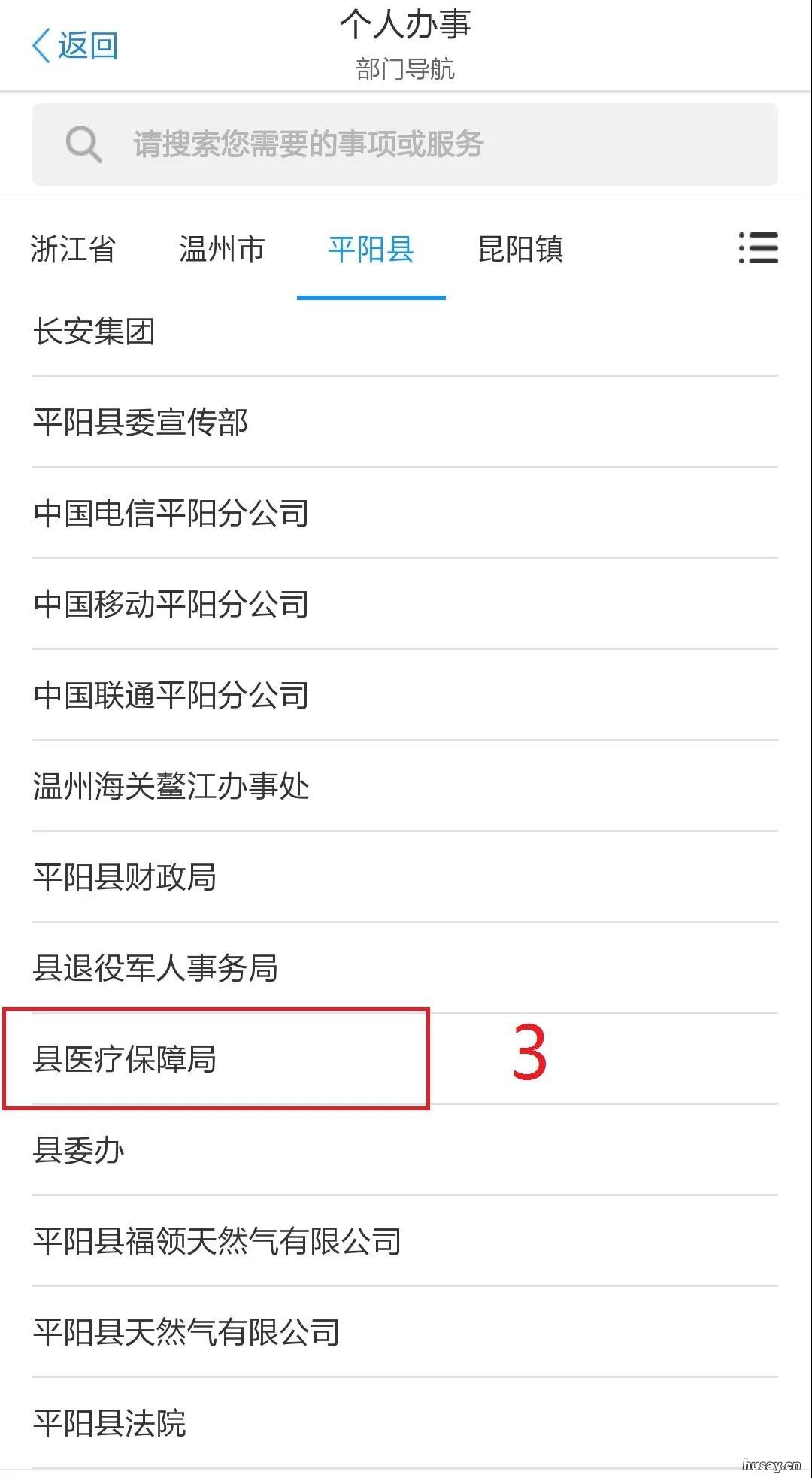Screen dimensions: 812x1478
Task: Click the search magnifier icon
Action: [x=84, y=144]
